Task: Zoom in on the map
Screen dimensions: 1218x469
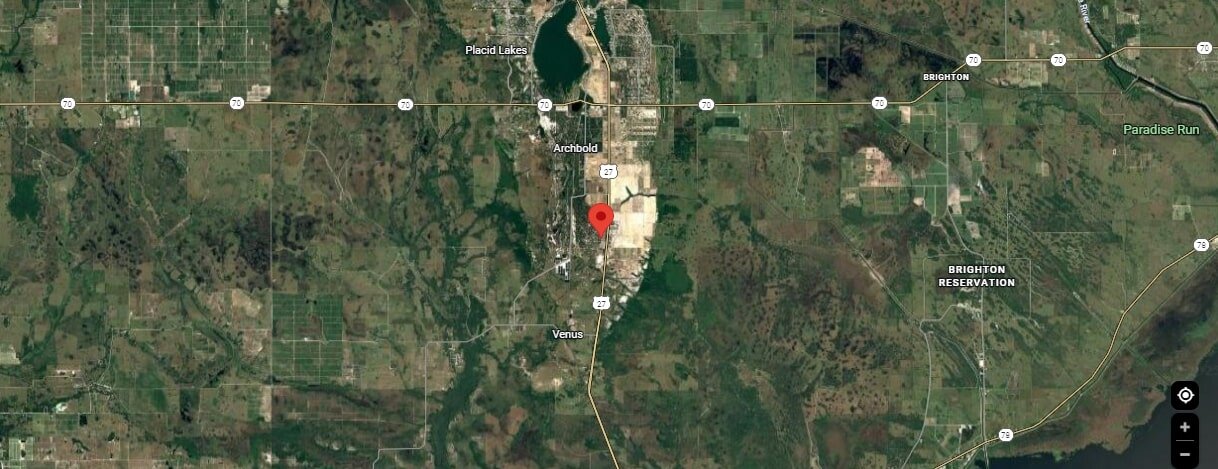Action: click(x=1185, y=427)
